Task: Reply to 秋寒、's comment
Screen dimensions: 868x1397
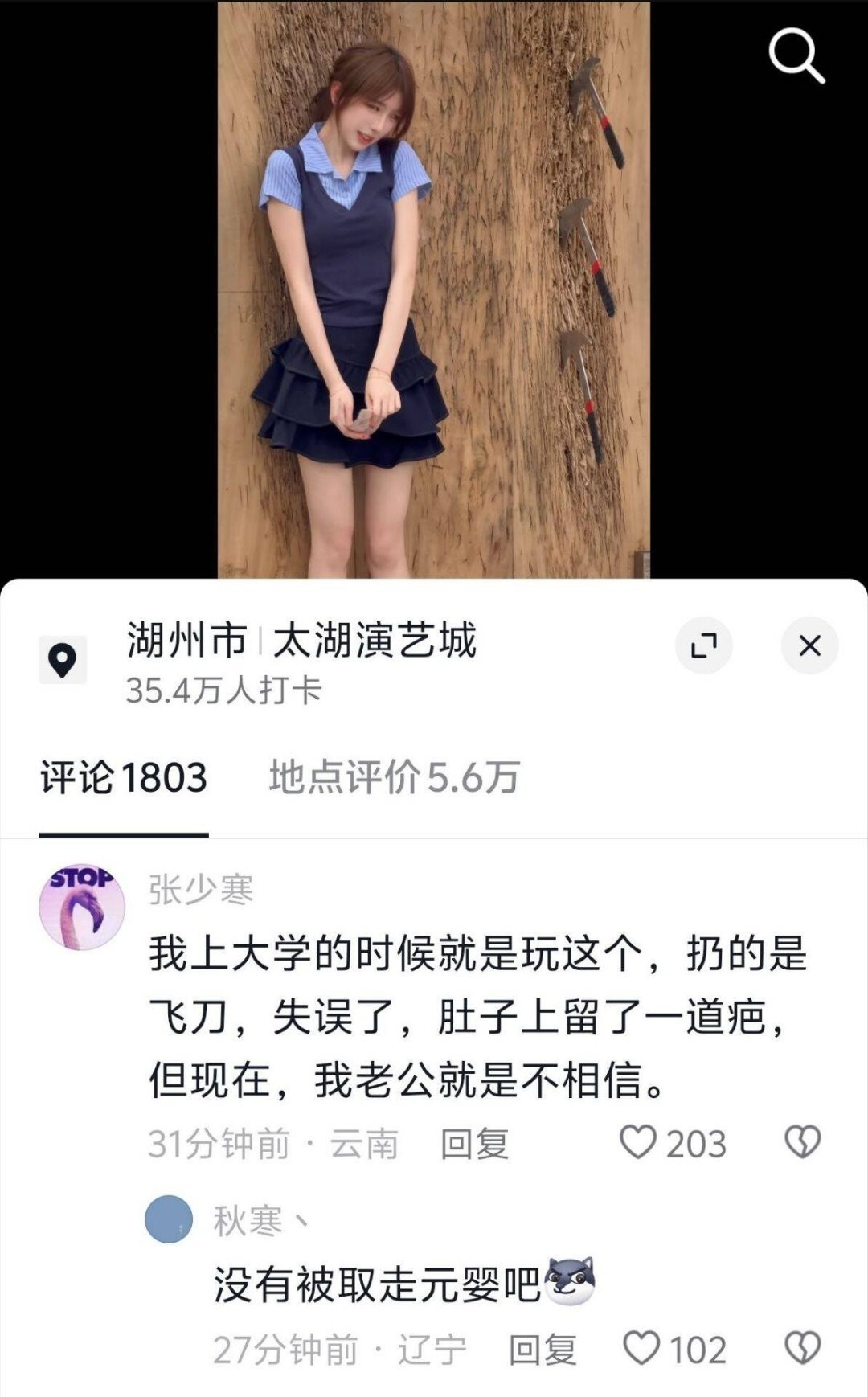Action: tap(542, 1350)
